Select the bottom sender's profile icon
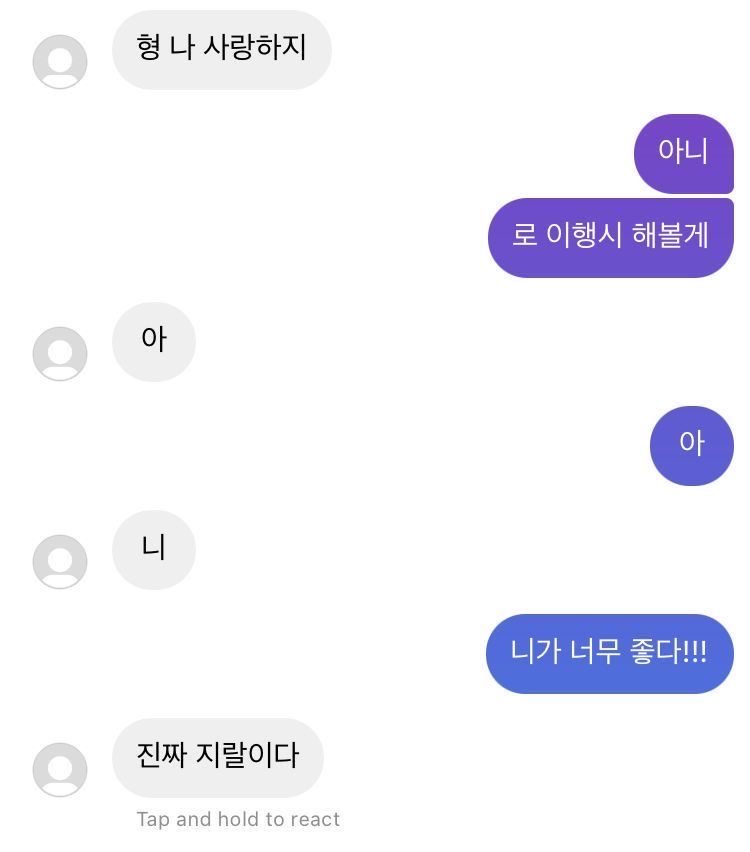 (x=60, y=769)
